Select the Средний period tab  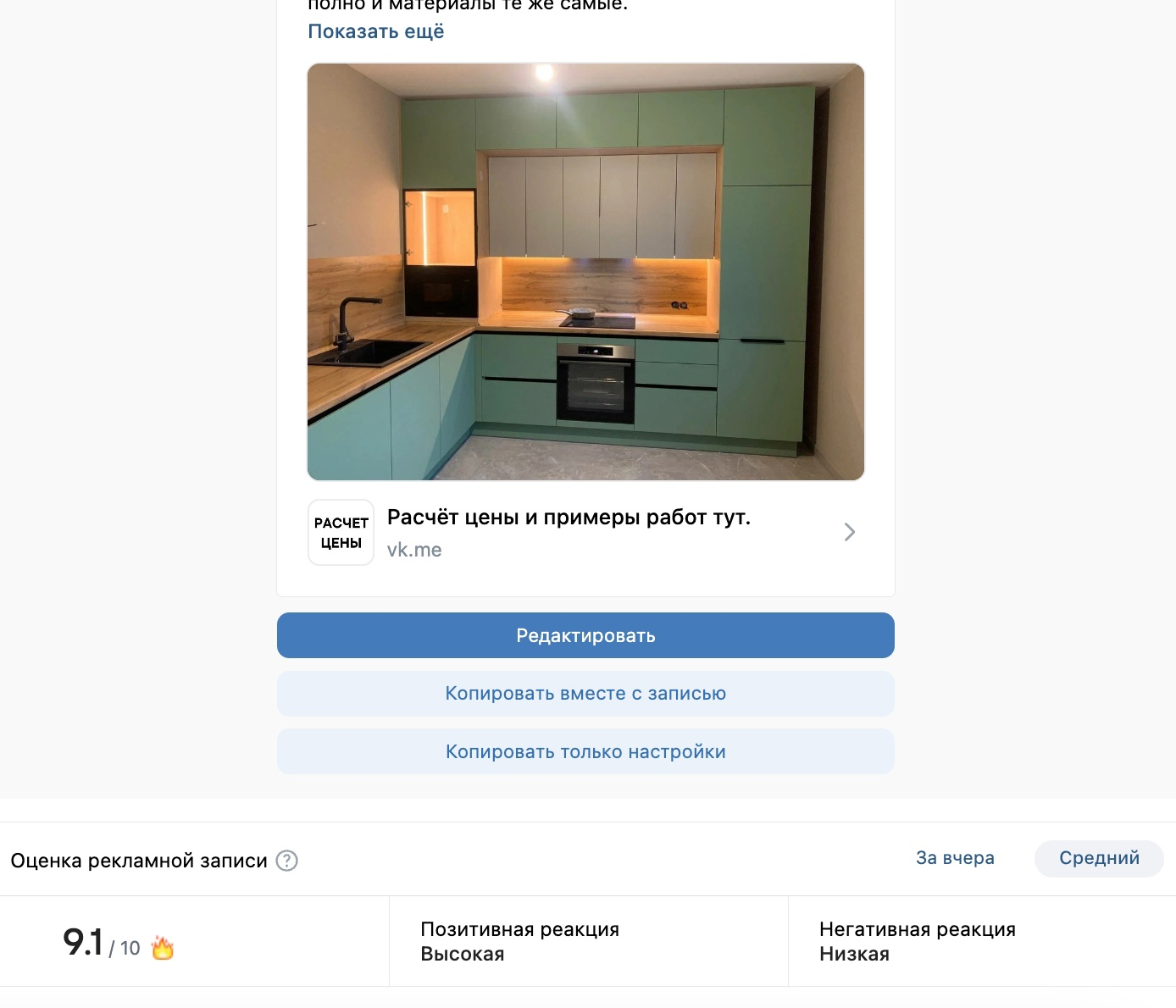click(x=1099, y=858)
